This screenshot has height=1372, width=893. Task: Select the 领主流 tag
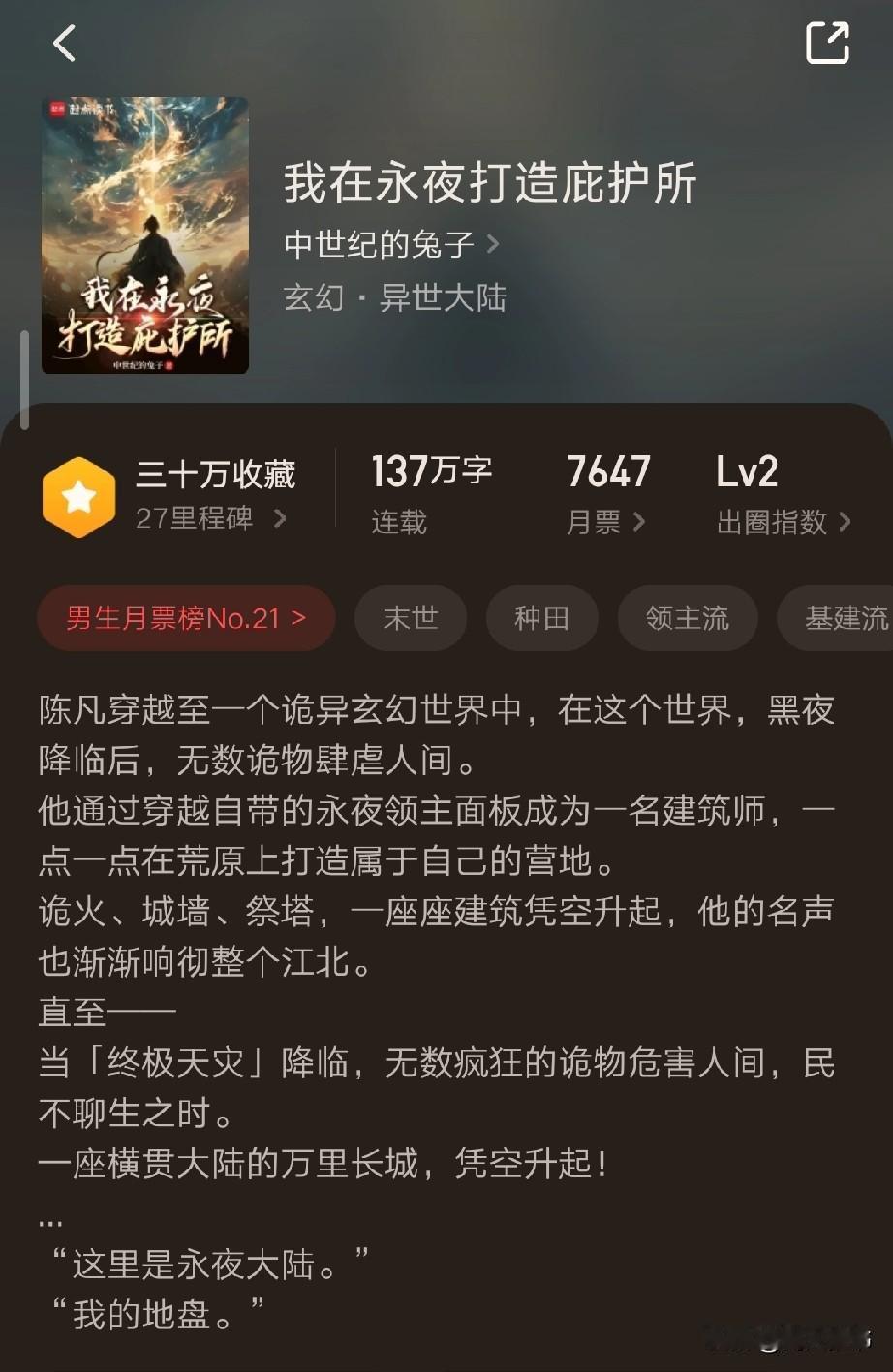coord(688,617)
